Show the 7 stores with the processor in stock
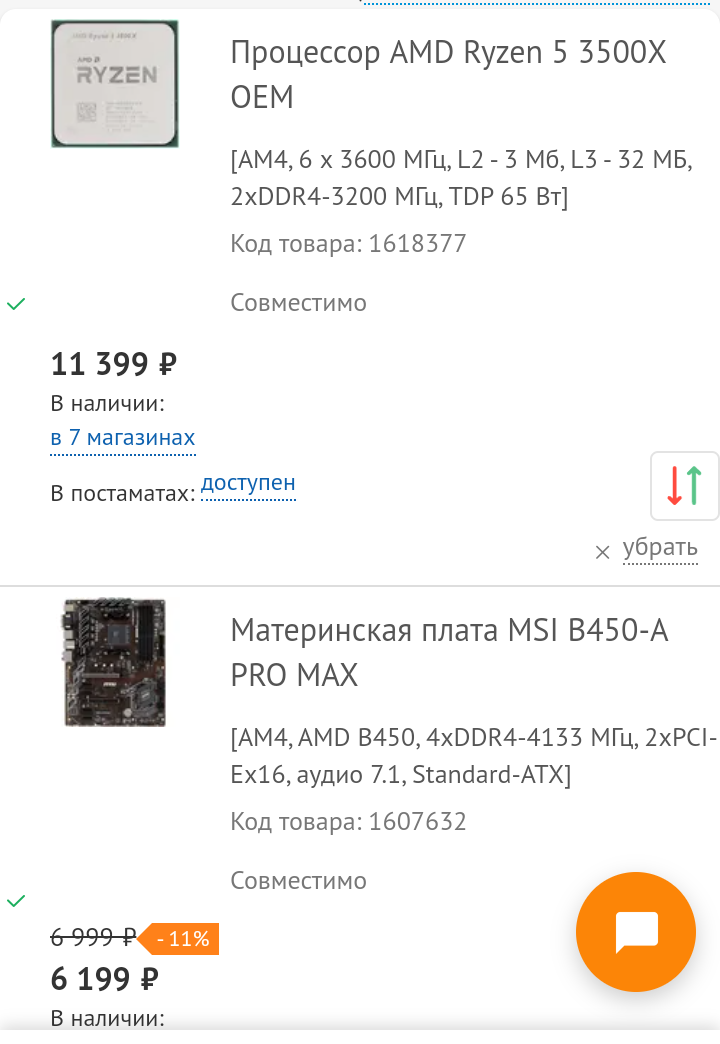The image size is (720, 1044). [x=123, y=438]
